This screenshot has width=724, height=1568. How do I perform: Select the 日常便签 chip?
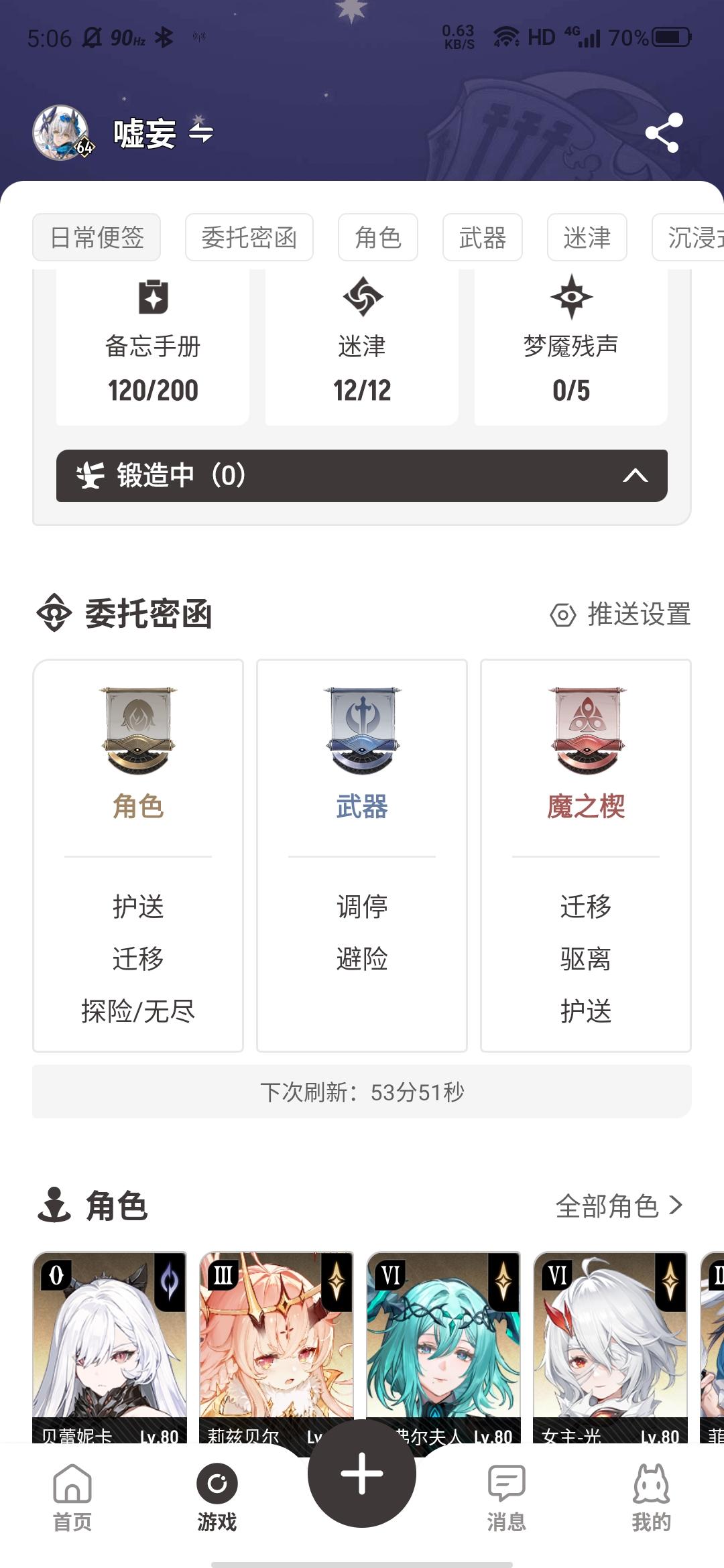[97, 237]
